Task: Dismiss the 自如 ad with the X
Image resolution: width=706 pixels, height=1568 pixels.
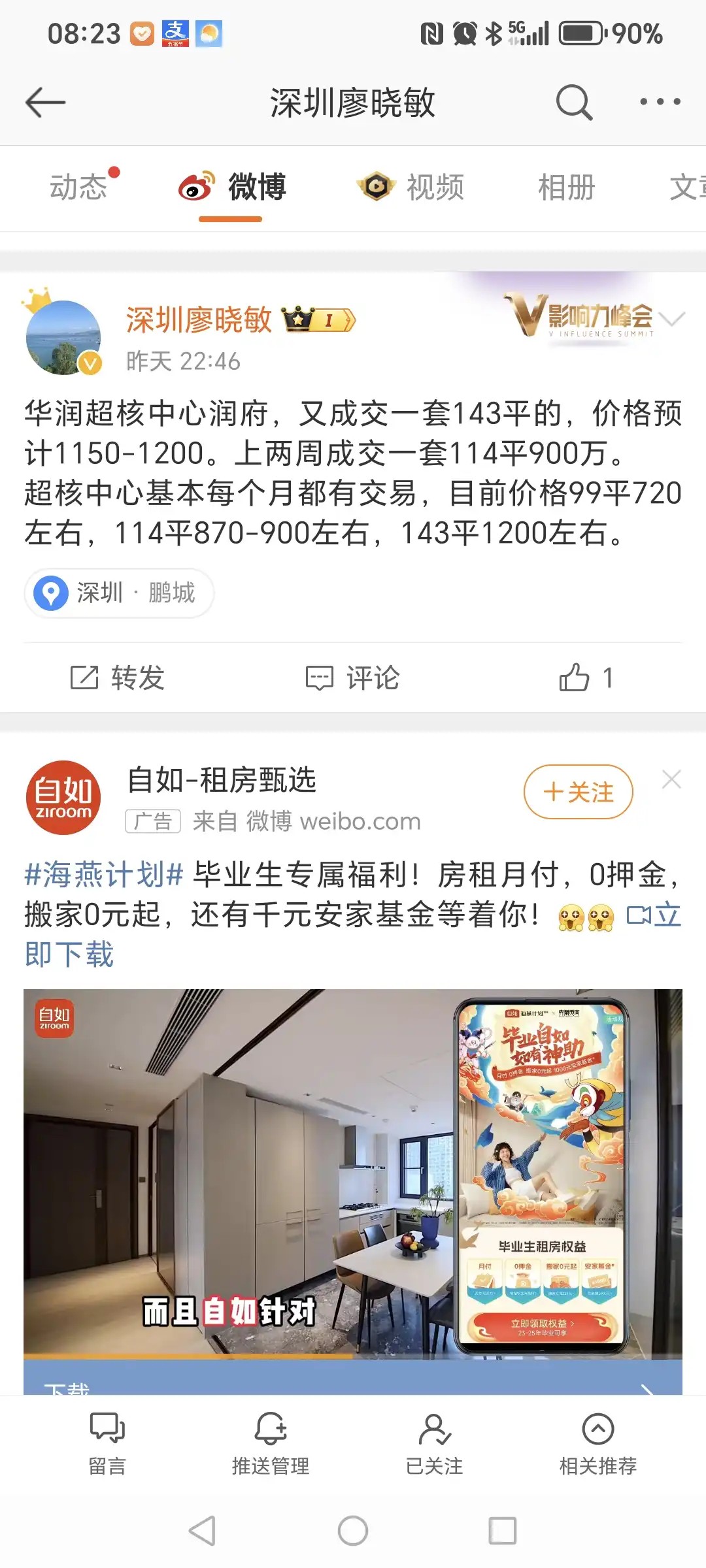Action: click(672, 779)
